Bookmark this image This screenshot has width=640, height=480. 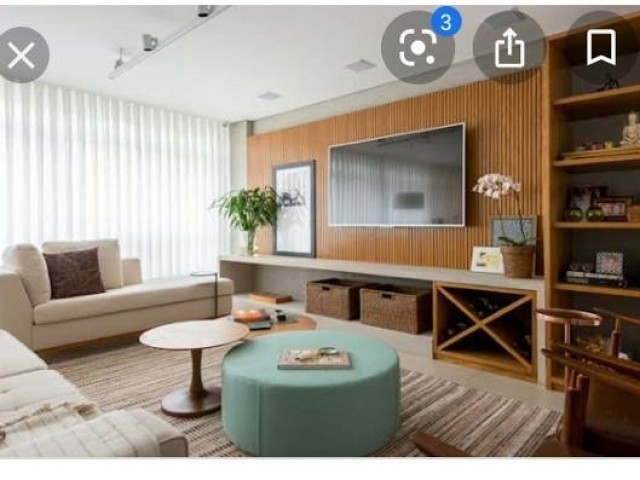(x=601, y=47)
